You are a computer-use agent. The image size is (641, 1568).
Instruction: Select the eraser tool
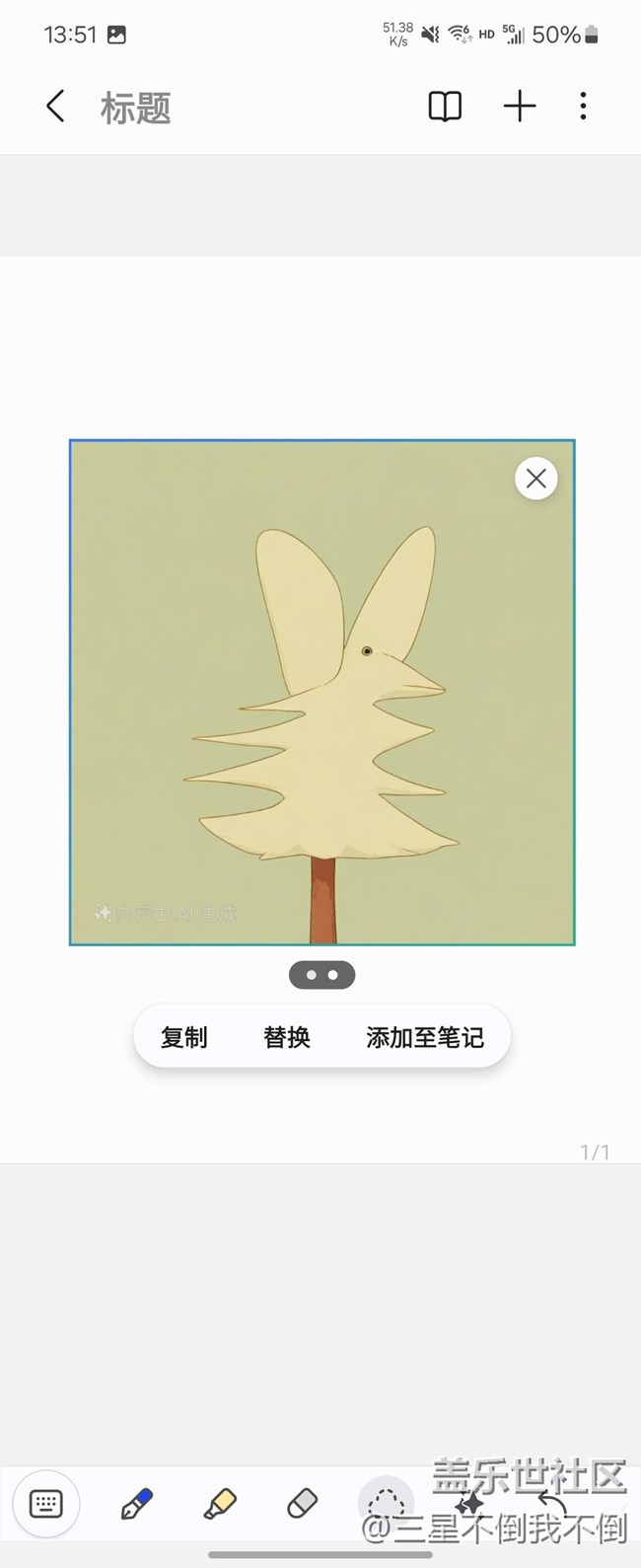tap(302, 1504)
